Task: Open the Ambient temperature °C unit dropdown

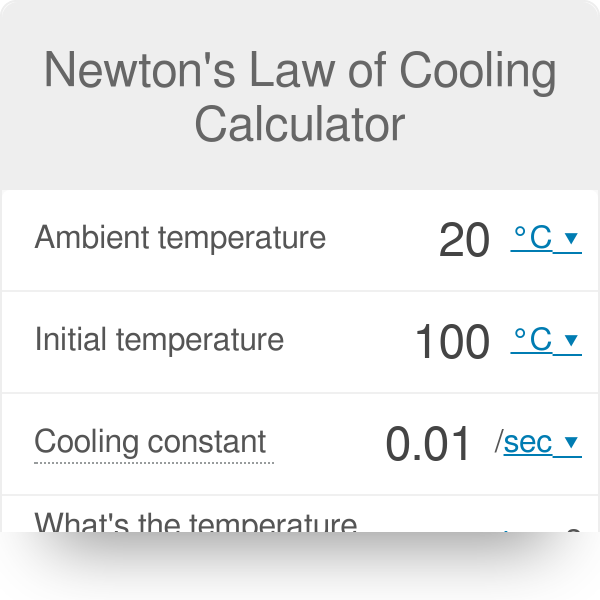Action: [x=545, y=238]
